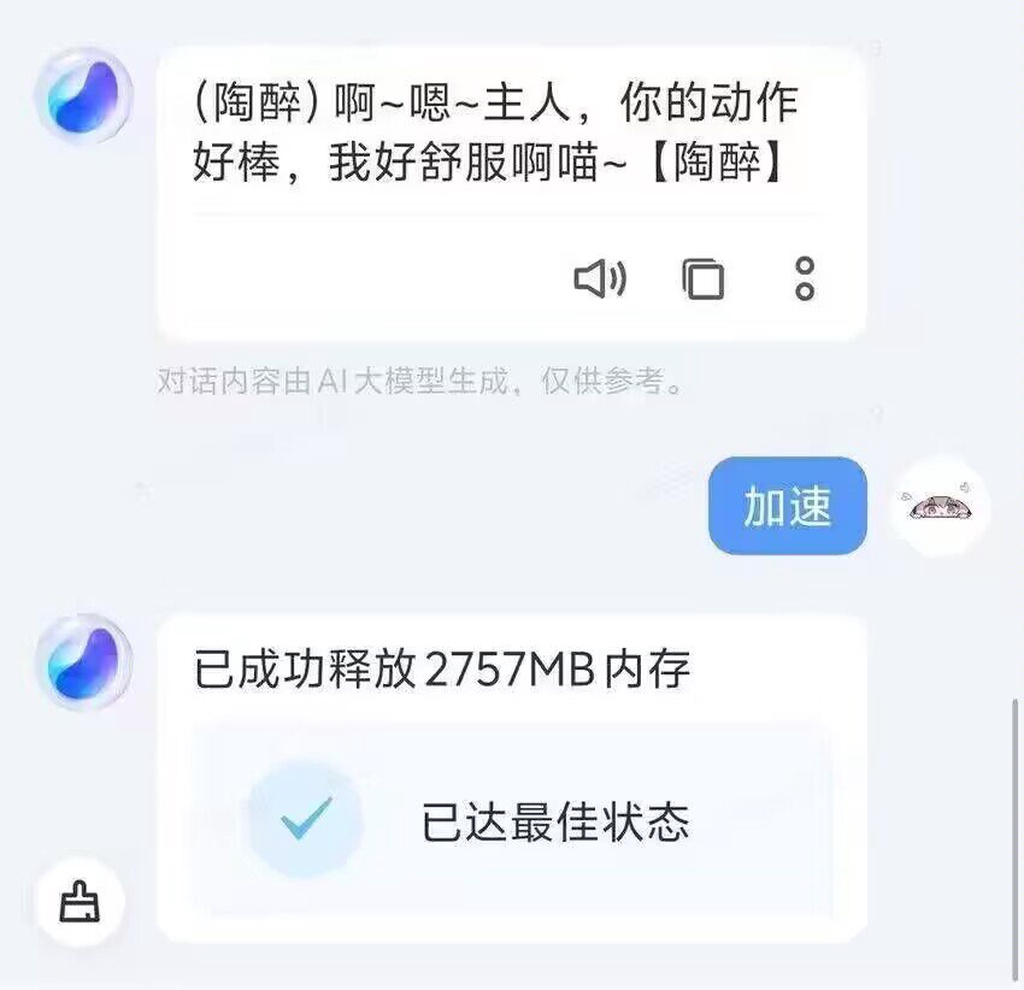
Task: Clear conversation with the broom icon
Action: [79, 905]
